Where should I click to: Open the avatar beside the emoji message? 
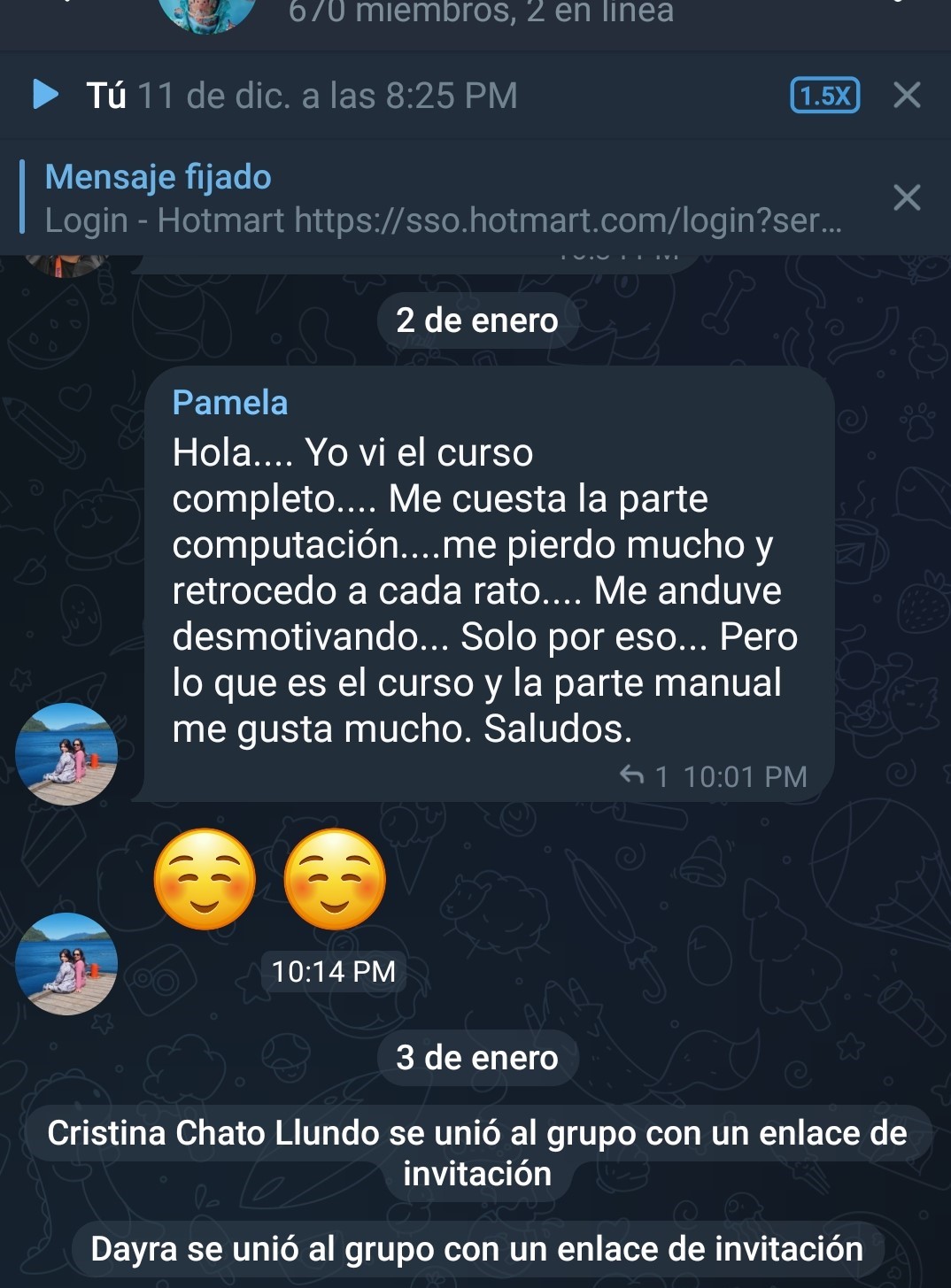click(x=66, y=963)
